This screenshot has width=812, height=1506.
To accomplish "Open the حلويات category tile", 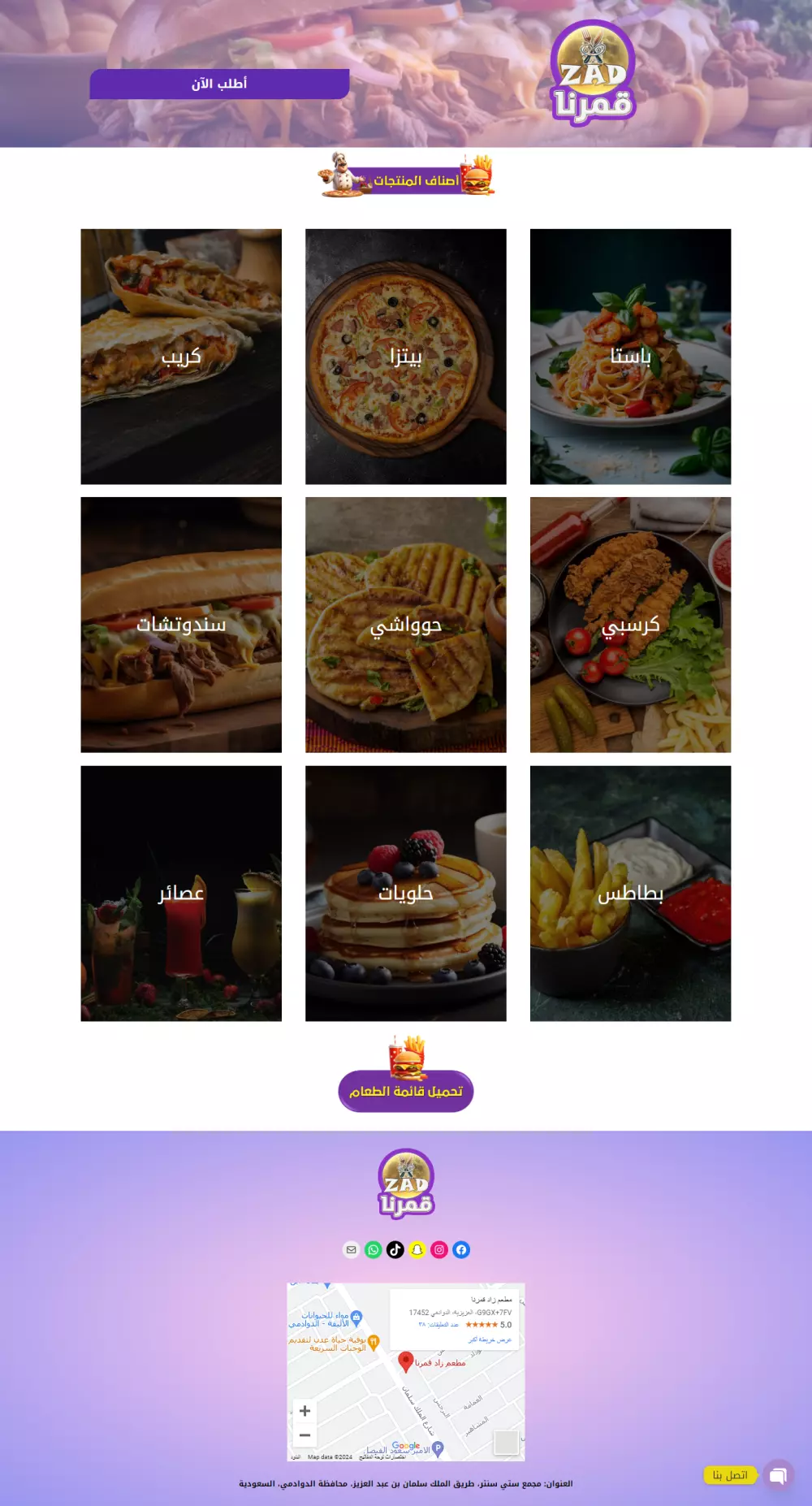I will pyautogui.click(x=405, y=894).
